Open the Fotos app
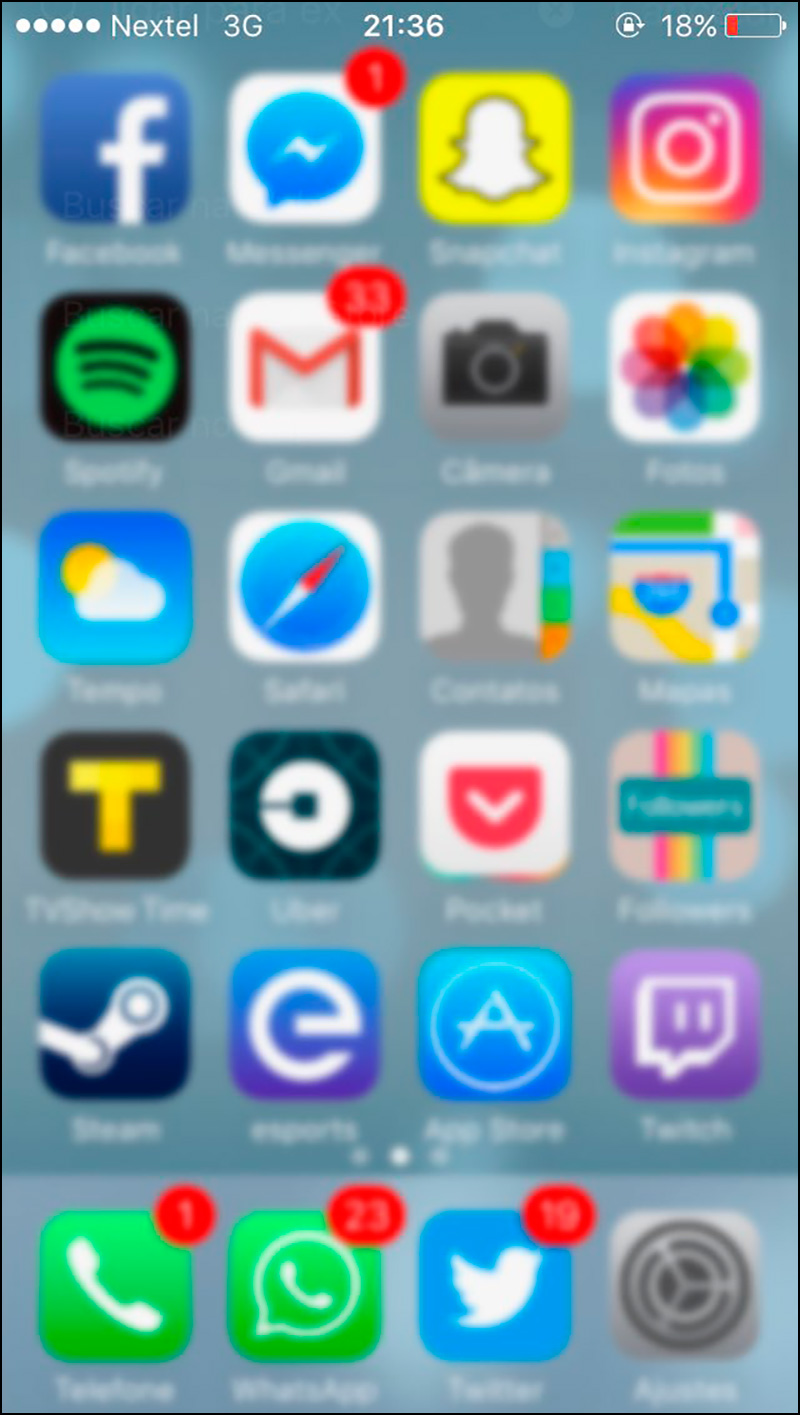 click(x=685, y=368)
